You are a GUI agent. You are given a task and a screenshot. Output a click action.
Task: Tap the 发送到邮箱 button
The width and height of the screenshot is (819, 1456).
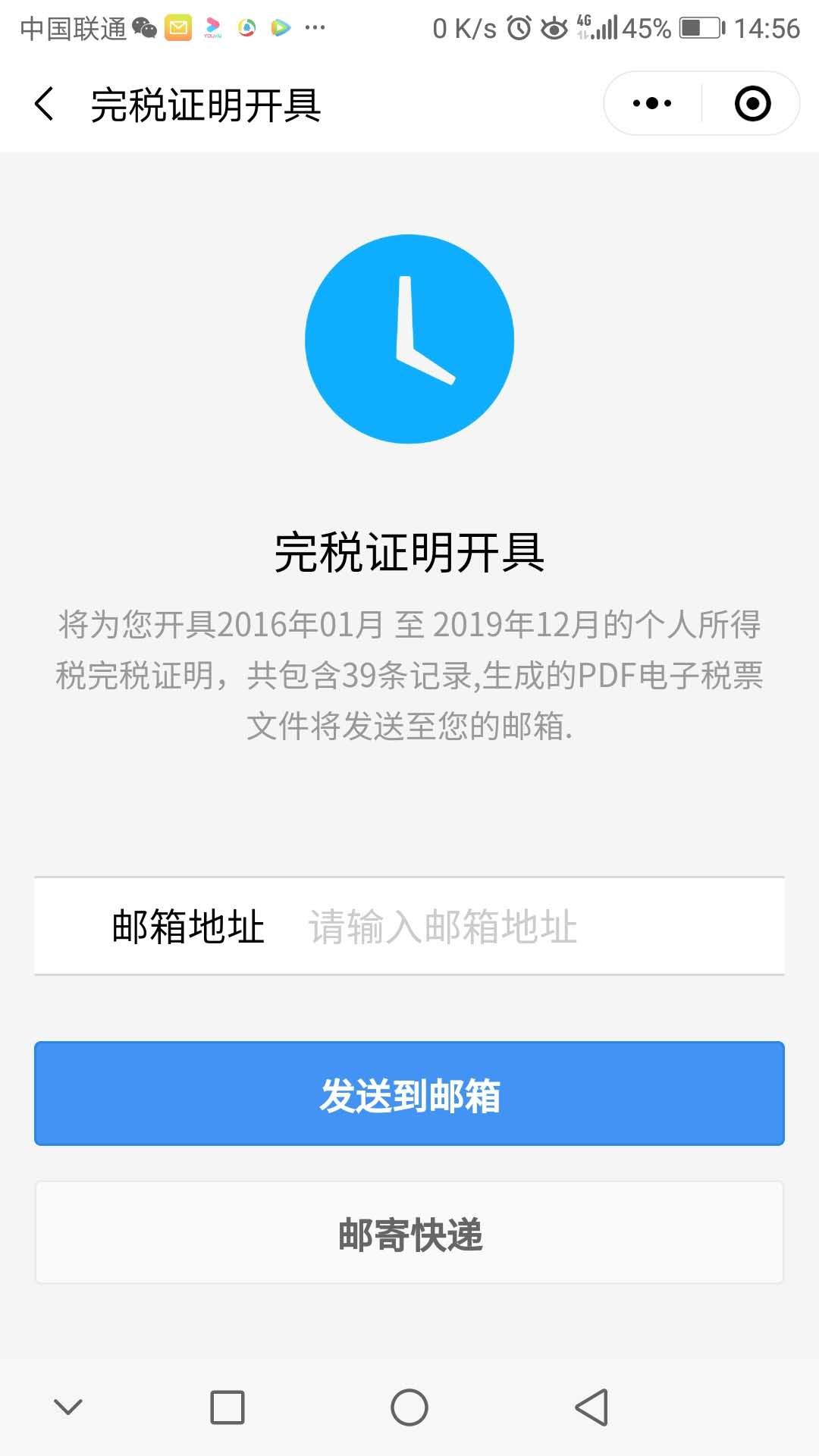pos(409,1094)
